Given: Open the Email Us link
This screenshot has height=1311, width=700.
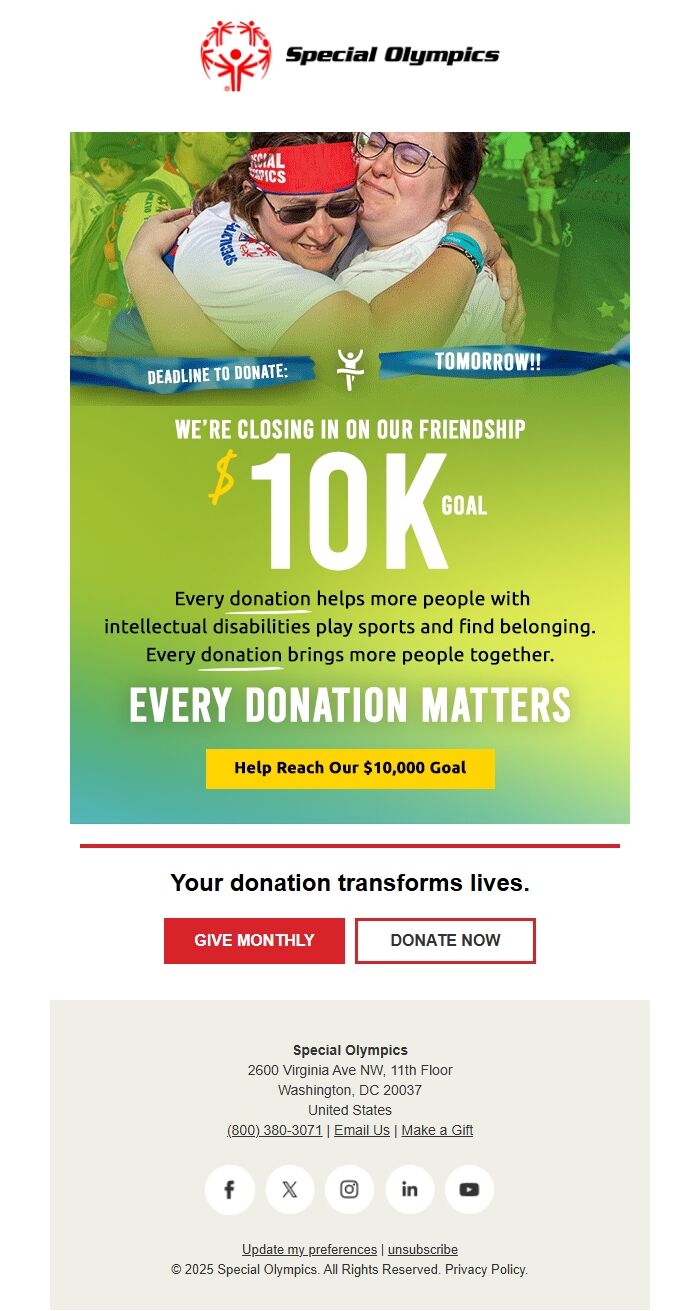Looking at the screenshot, I should pyautogui.click(x=362, y=1130).
